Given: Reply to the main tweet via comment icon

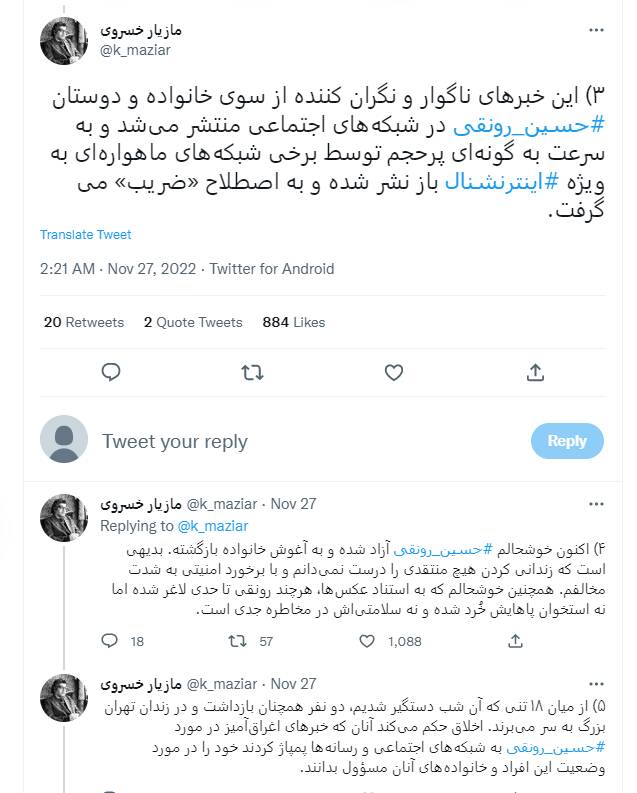Looking at the screenshot, I should (x=112, y=373).
